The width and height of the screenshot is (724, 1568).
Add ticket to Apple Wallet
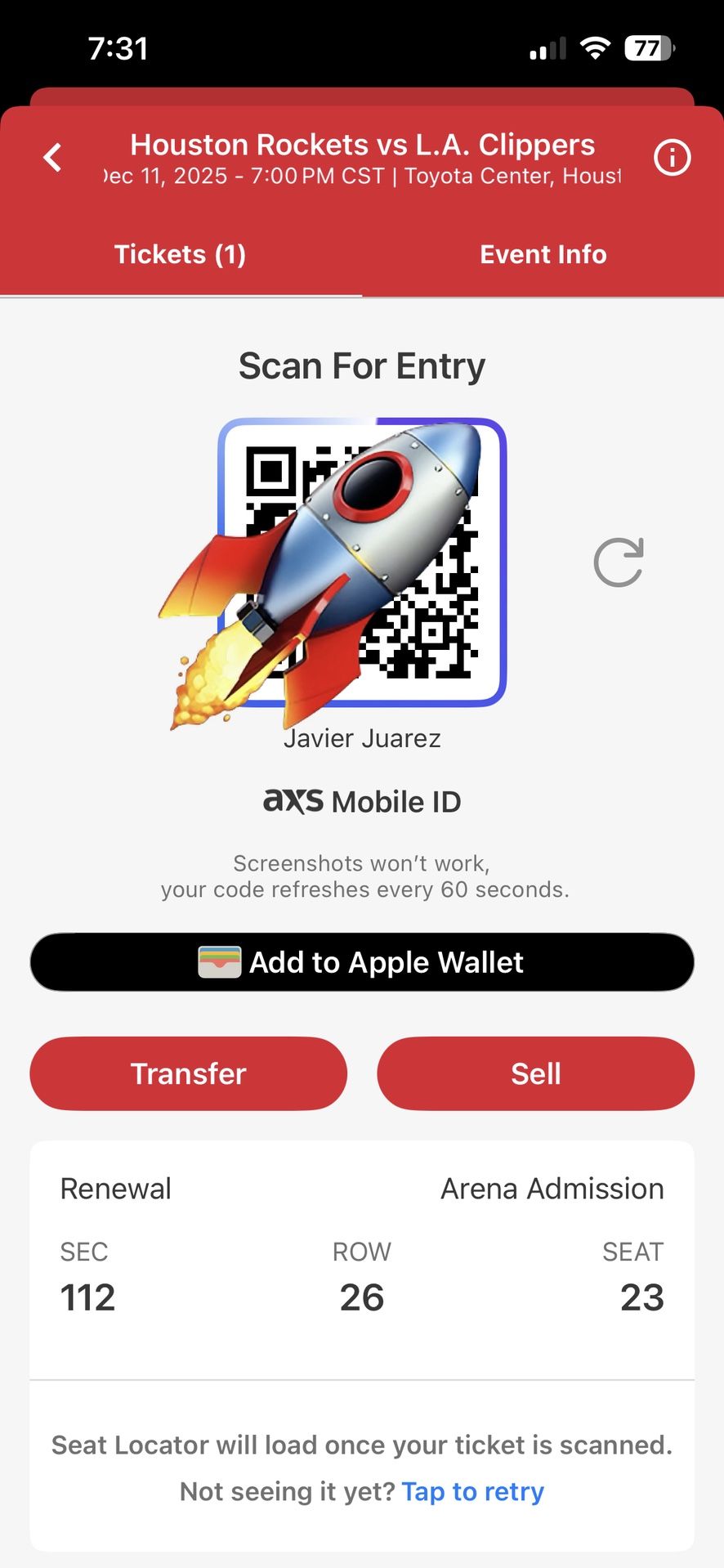(x=362, y=962)
